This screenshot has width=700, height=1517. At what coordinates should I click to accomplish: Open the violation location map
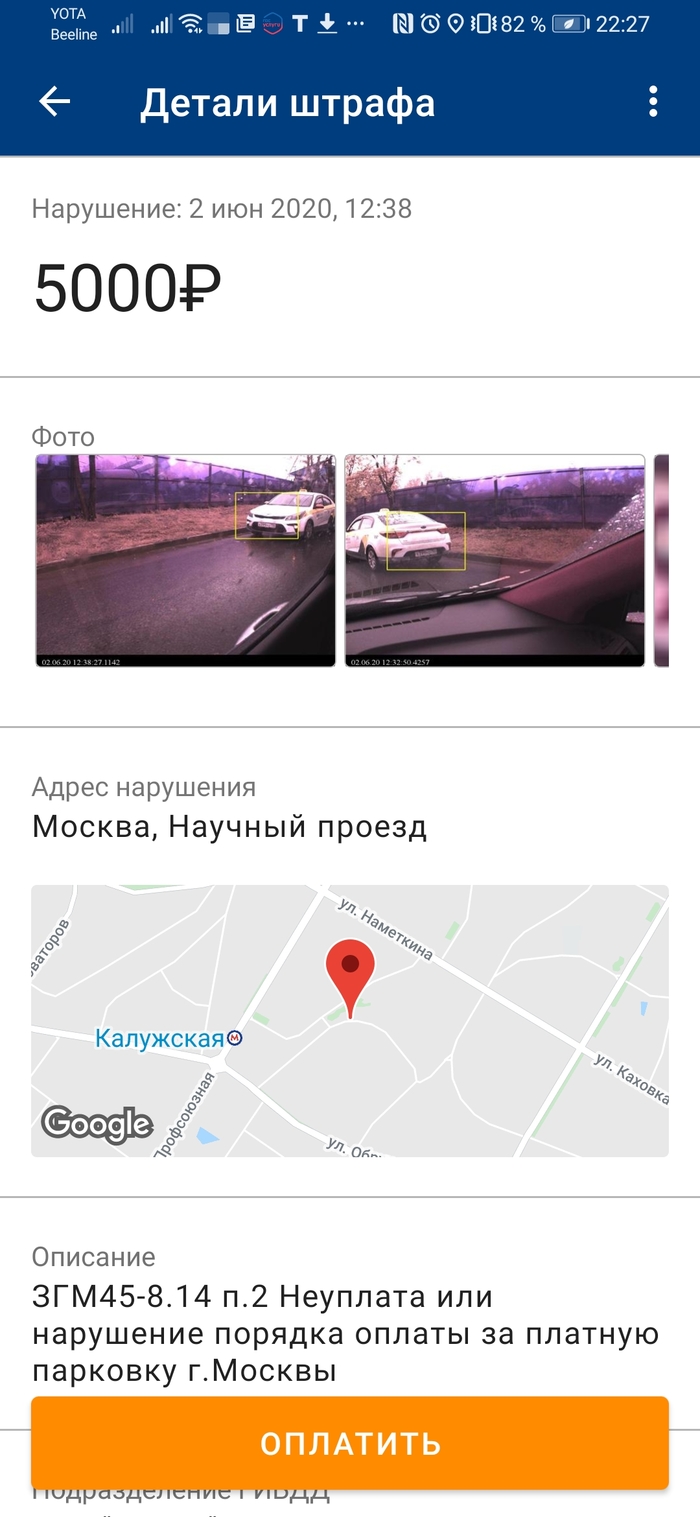[349, 1020]
